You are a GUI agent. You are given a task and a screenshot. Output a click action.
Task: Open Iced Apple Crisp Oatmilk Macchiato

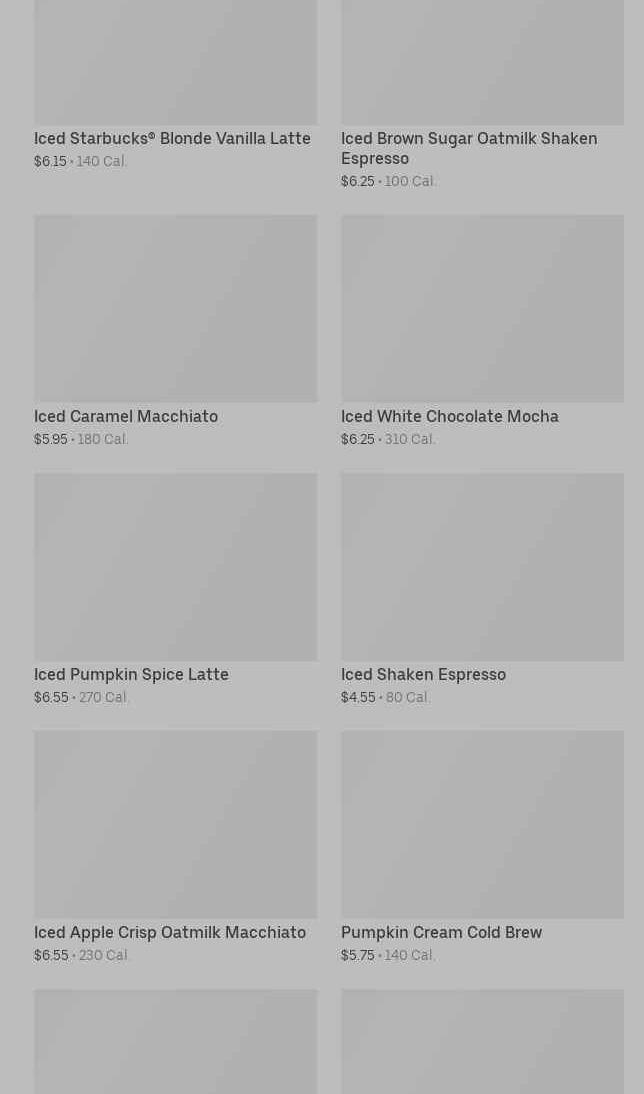click(x=175, y=847)
